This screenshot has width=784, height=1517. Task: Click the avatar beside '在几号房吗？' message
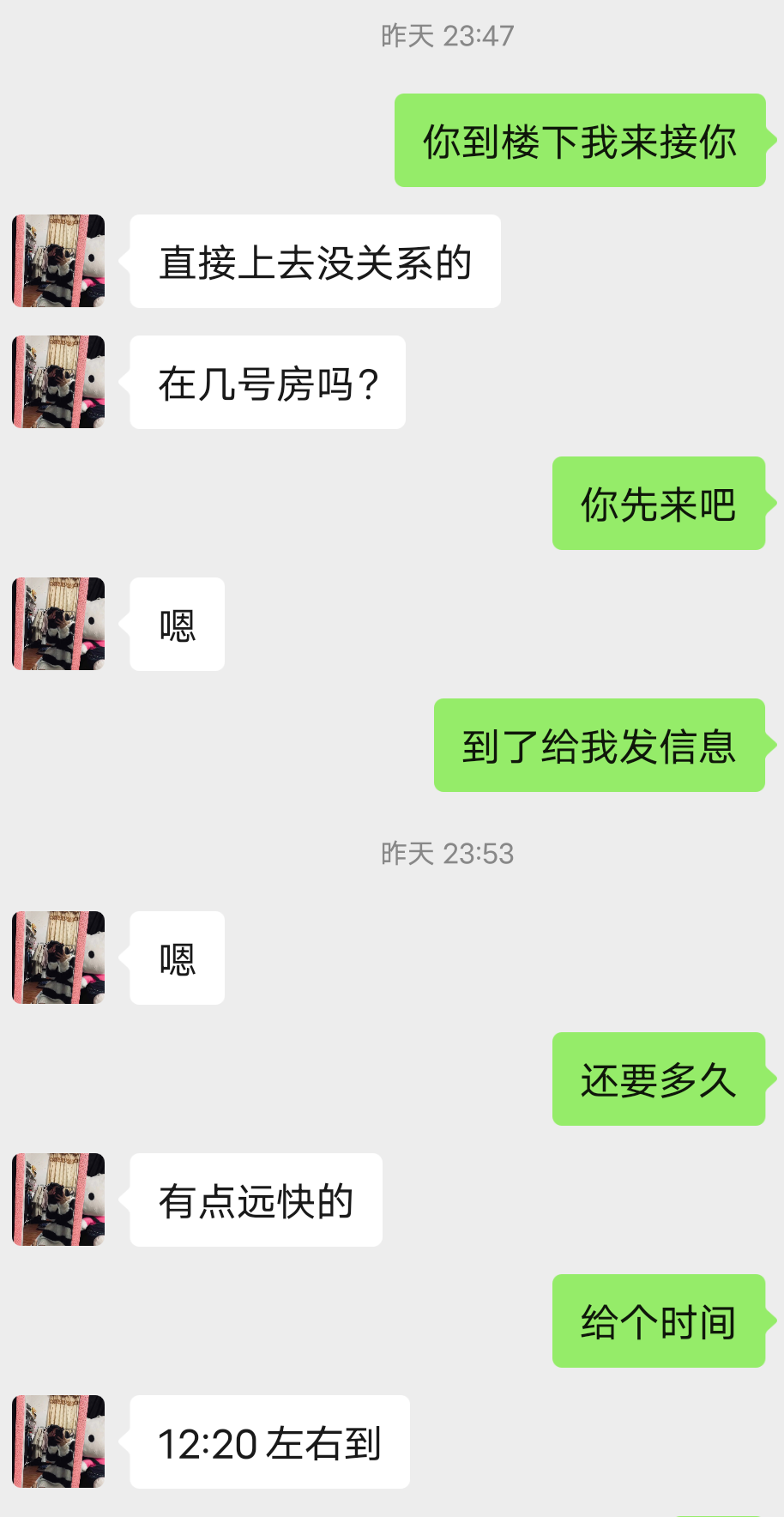point(57,383)
